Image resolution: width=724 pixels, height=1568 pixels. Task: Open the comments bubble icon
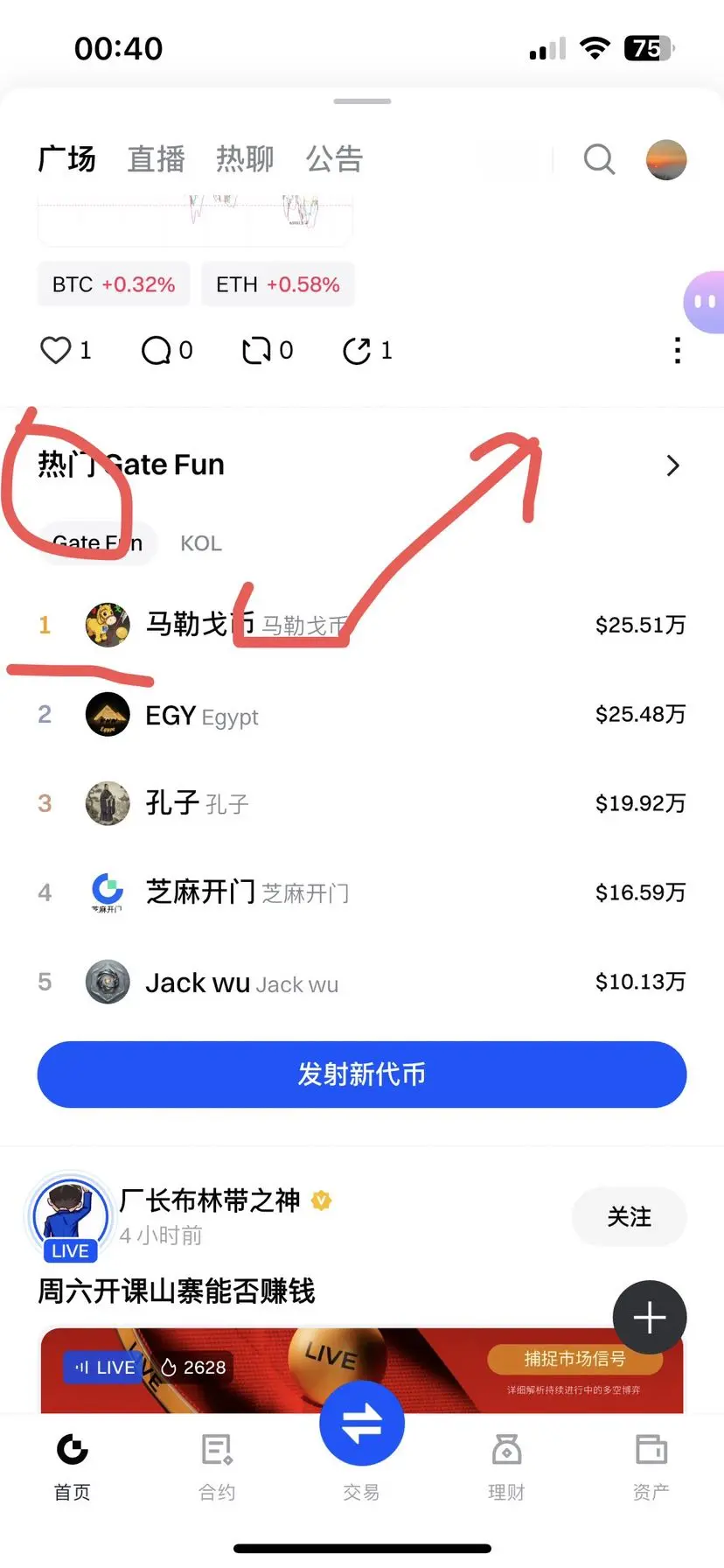click(x=156, y=351)
